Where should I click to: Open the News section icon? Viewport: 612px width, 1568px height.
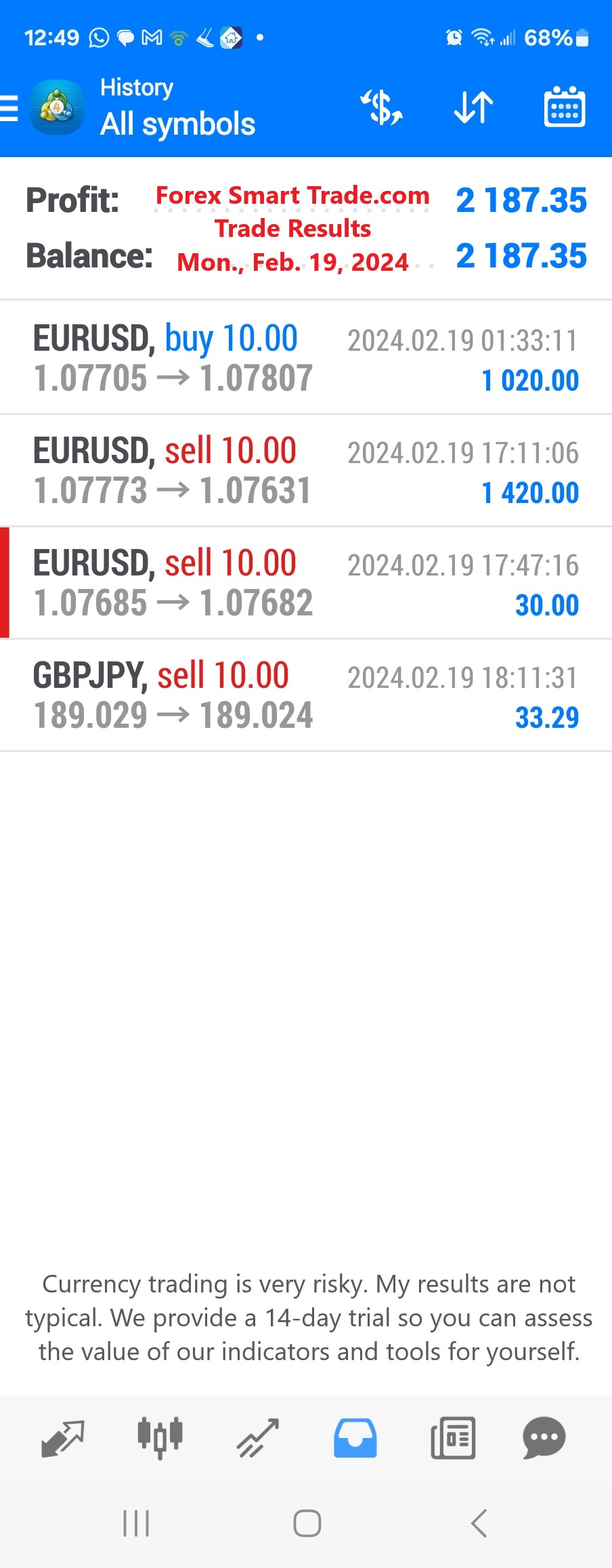pyautogui.click(x=452, y=1439)
